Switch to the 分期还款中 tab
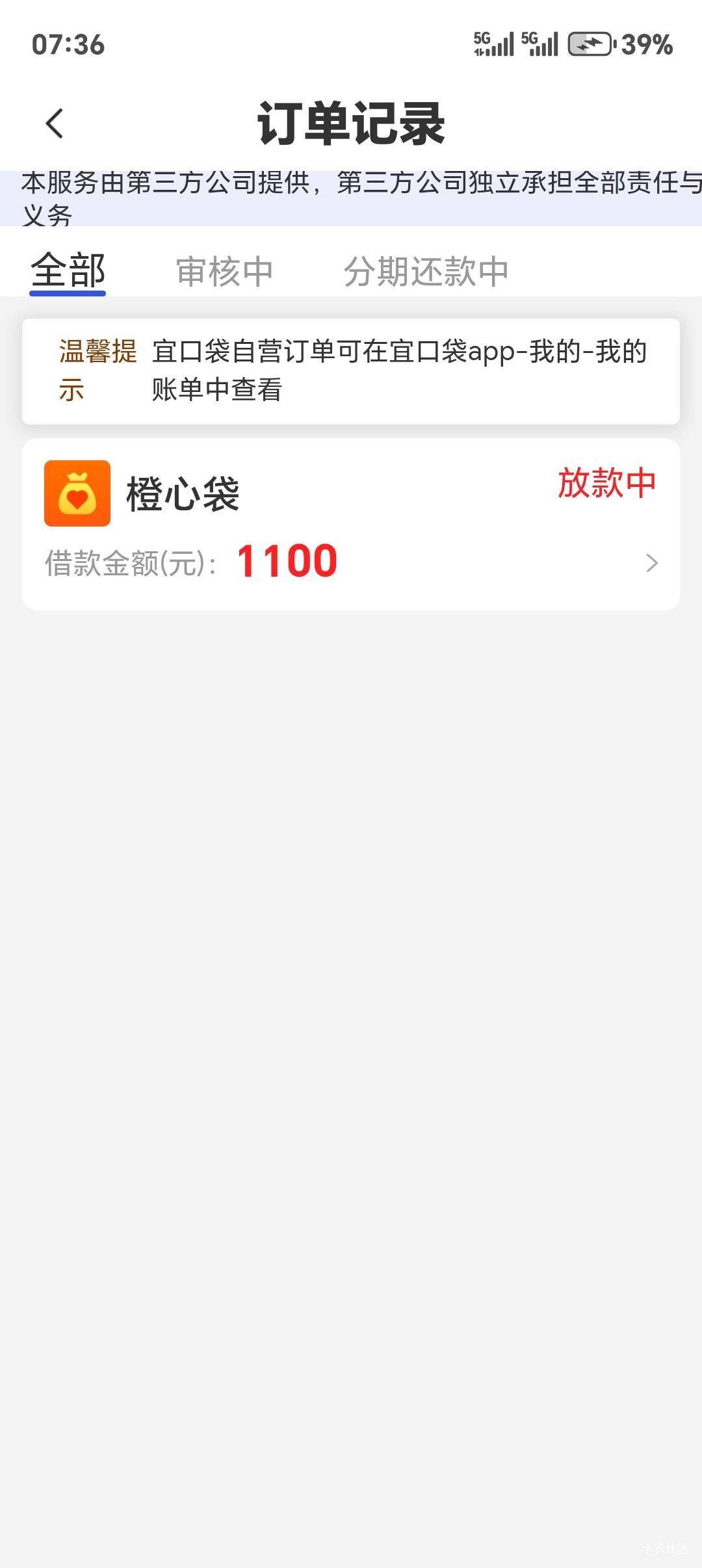702x1568 pixels. [x=426, y=272]
